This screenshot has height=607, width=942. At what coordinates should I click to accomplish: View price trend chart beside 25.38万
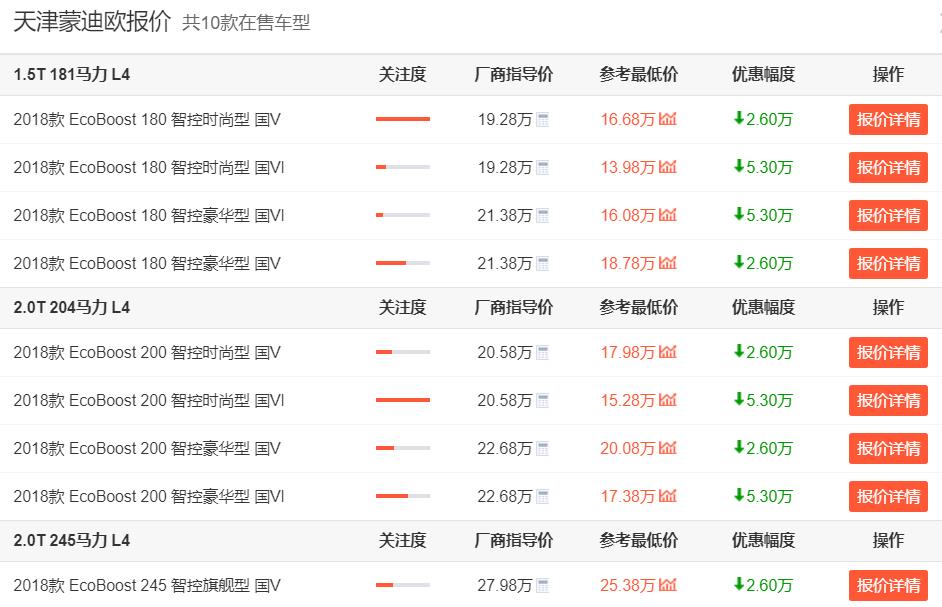(668, 585)
